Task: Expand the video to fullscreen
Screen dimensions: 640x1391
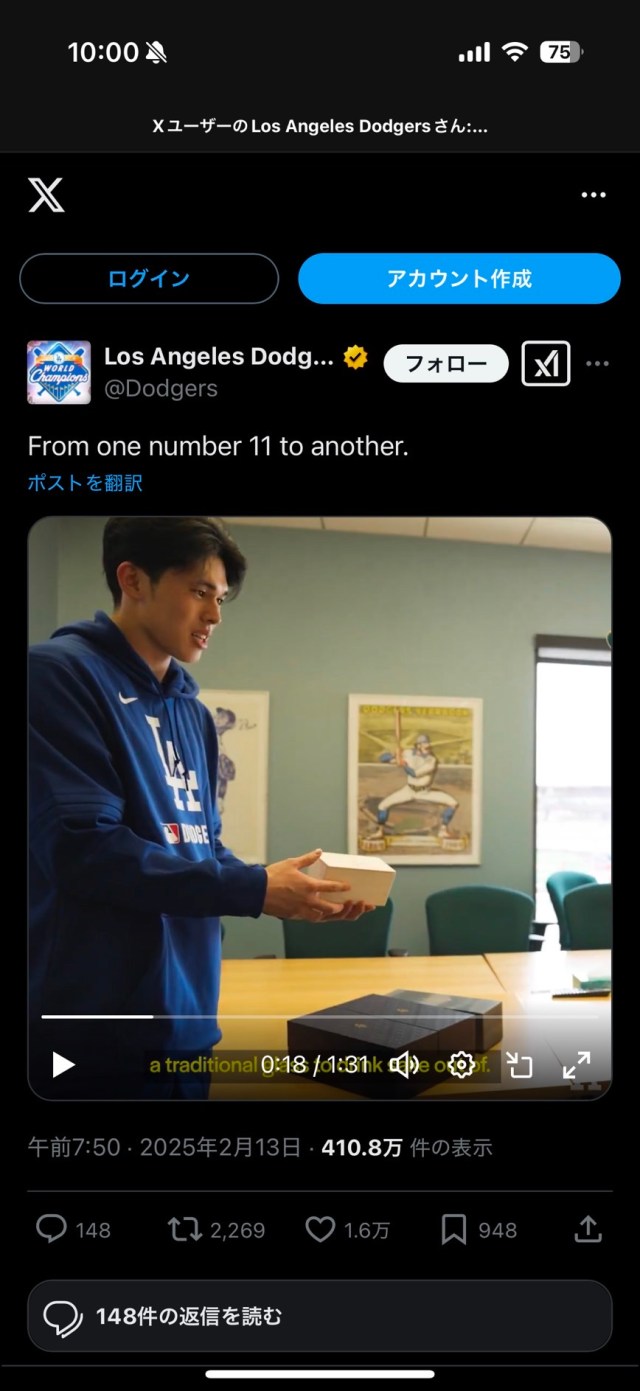Action: point(576,1065)
